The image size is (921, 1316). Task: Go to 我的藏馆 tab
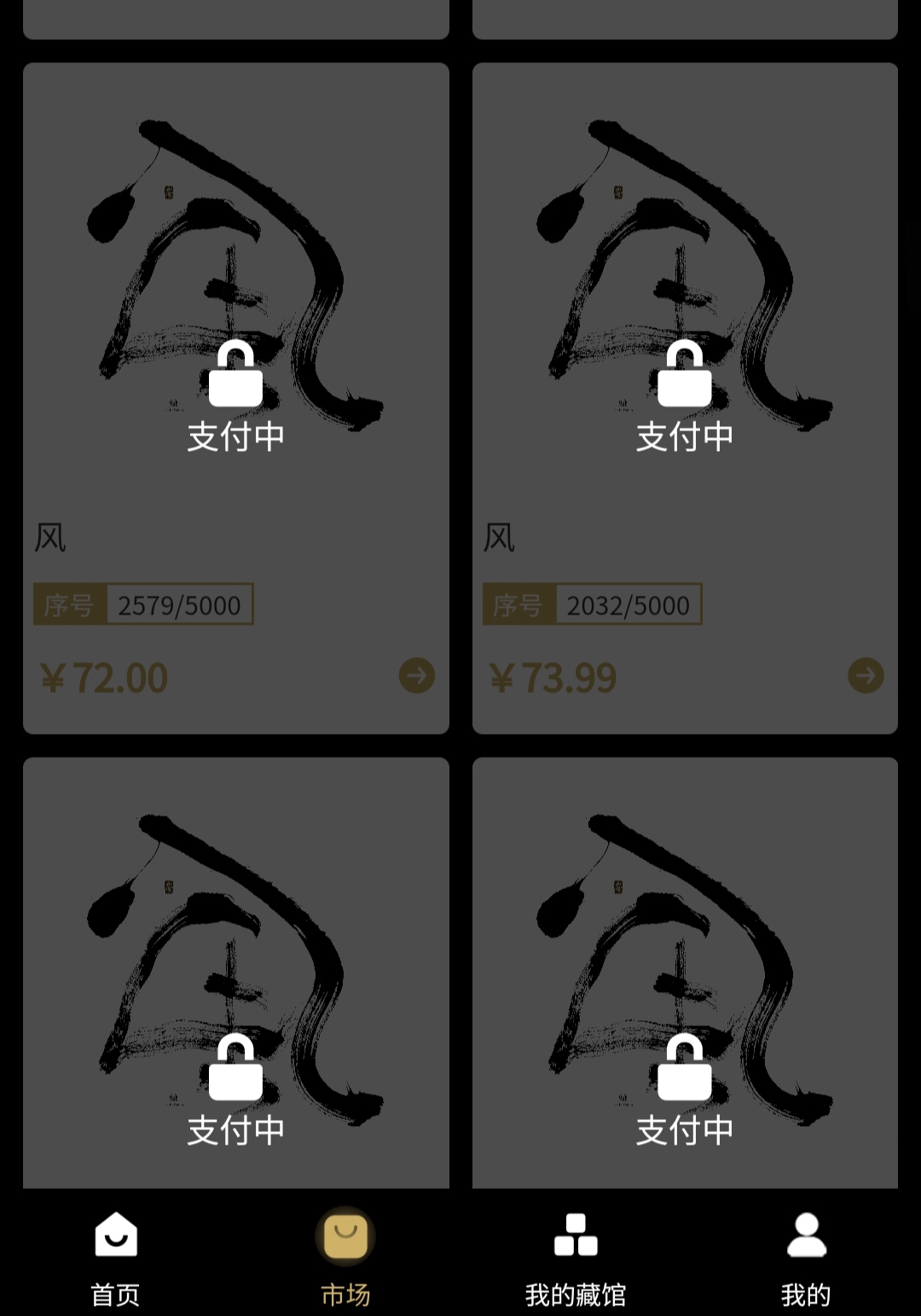tap(576, 1257)
